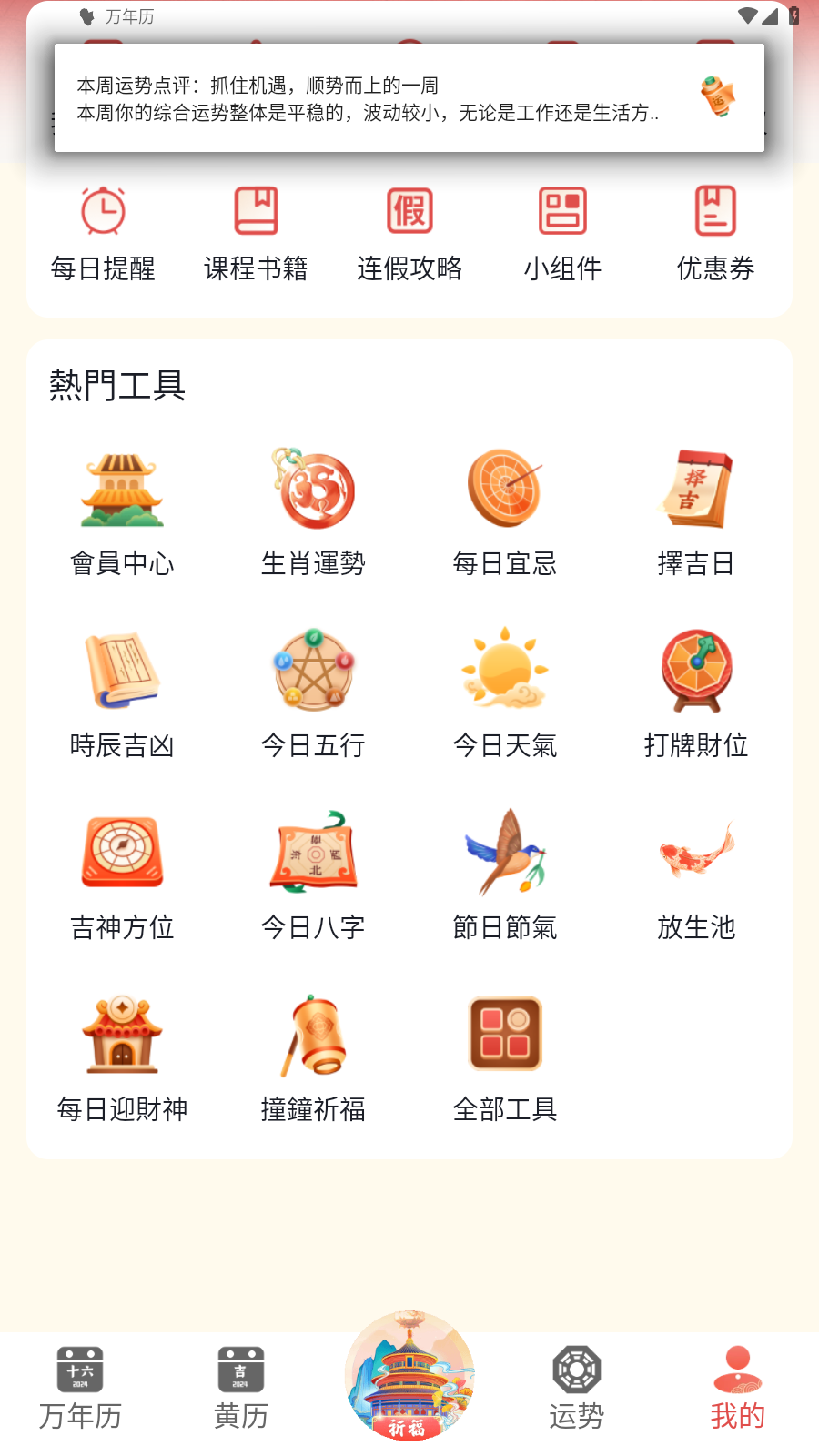The image size is (819, 1456).
Task: Open 连假攻略 holiday guide
Action: [x=409, y=233]
